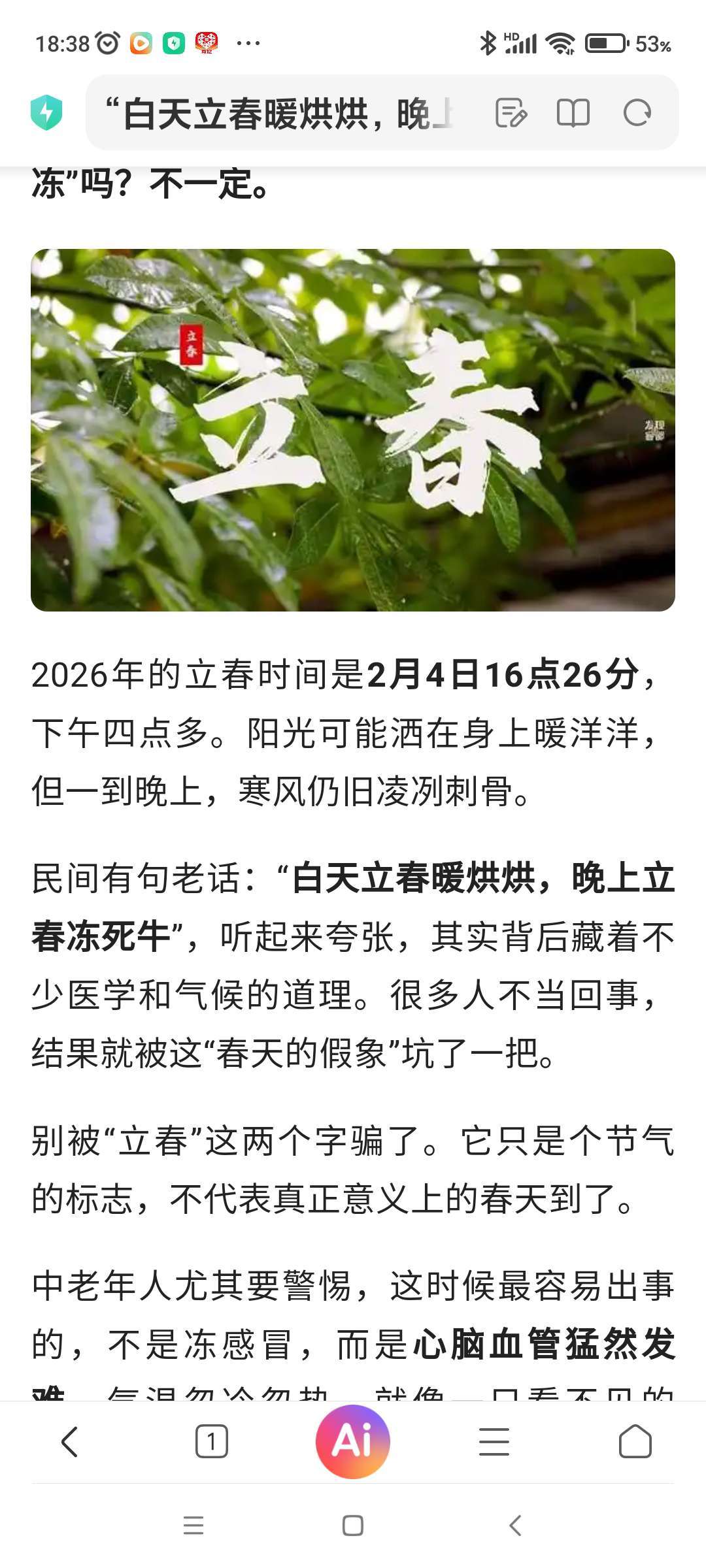Go back to the previous page
Viewport: 706px width, 1568px height.
point(70,1441)
